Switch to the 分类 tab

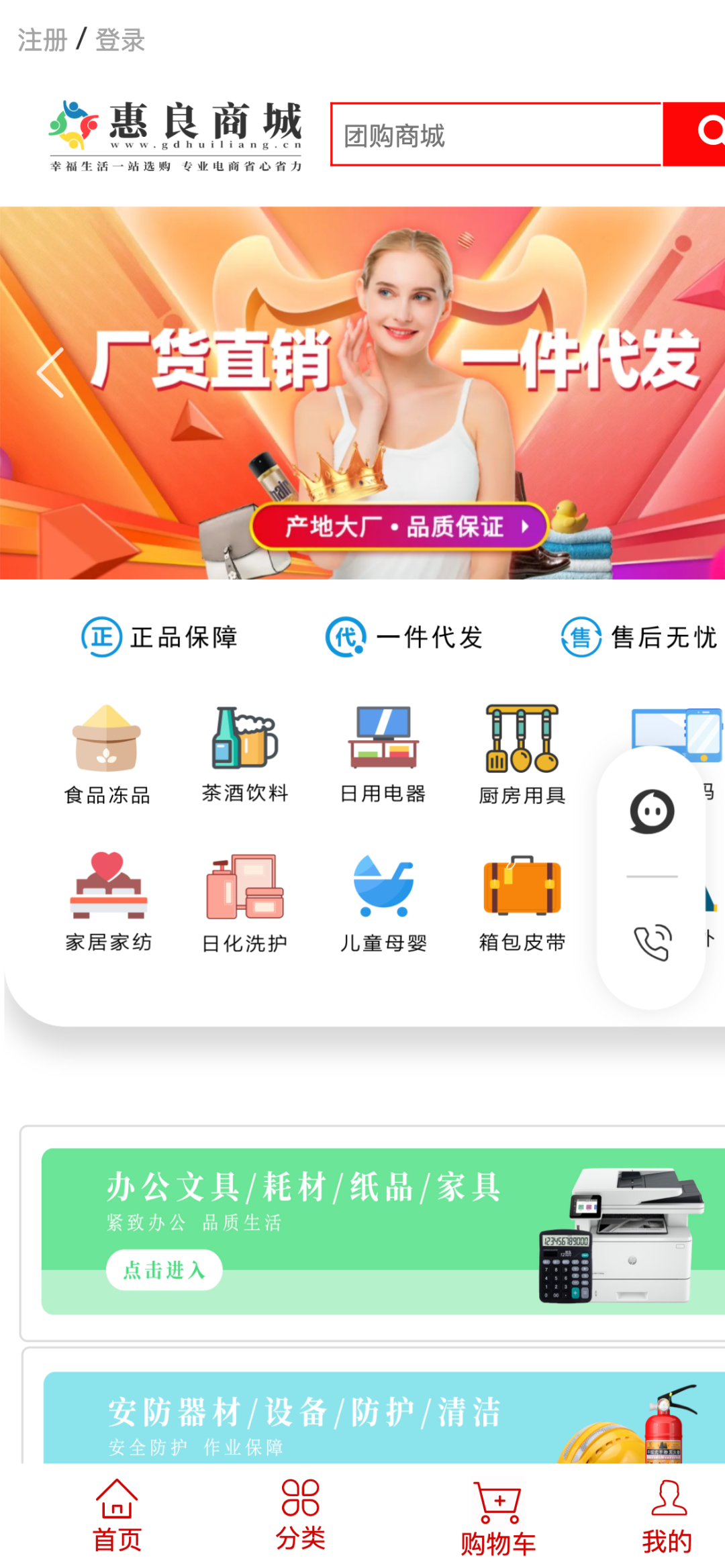[300, 1514]
